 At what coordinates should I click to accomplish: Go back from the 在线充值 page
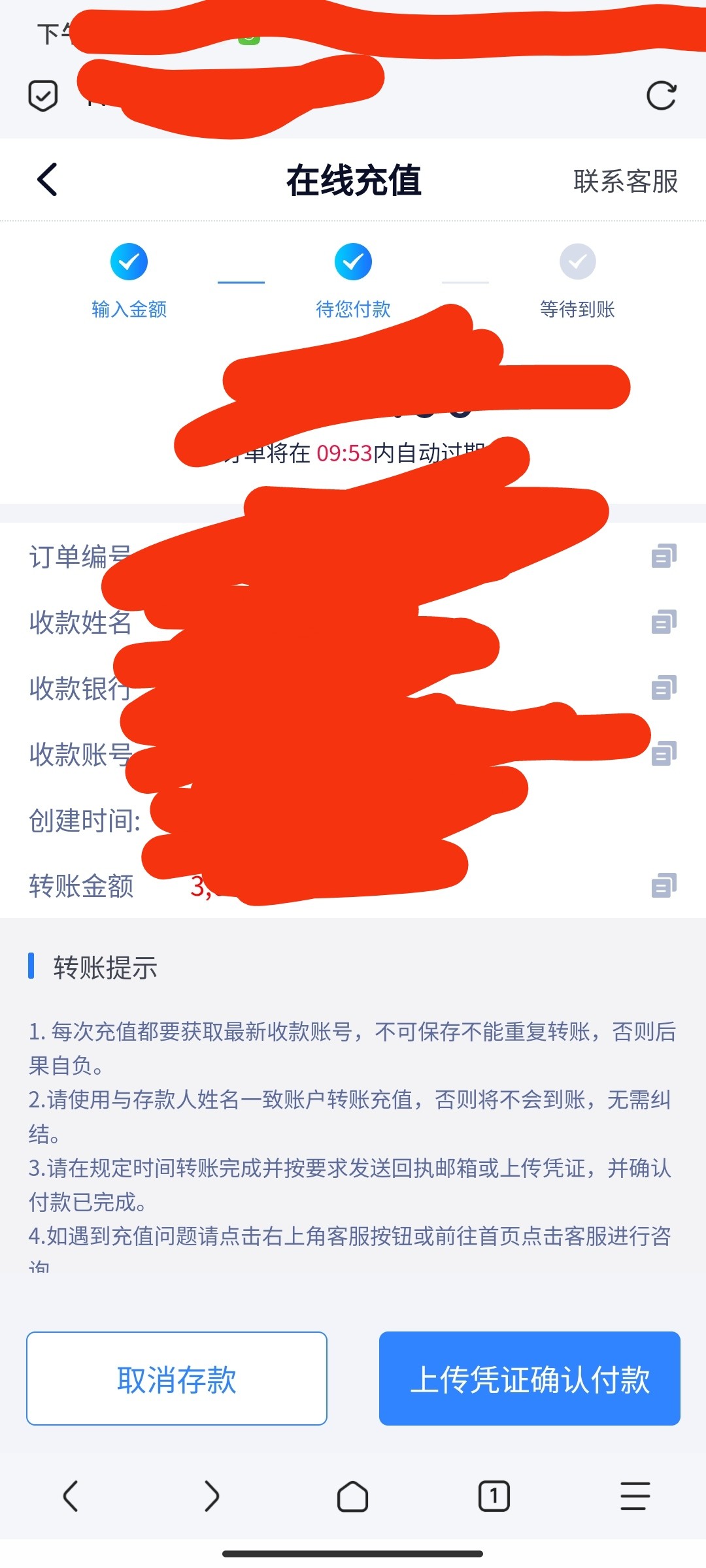point(48,180)
